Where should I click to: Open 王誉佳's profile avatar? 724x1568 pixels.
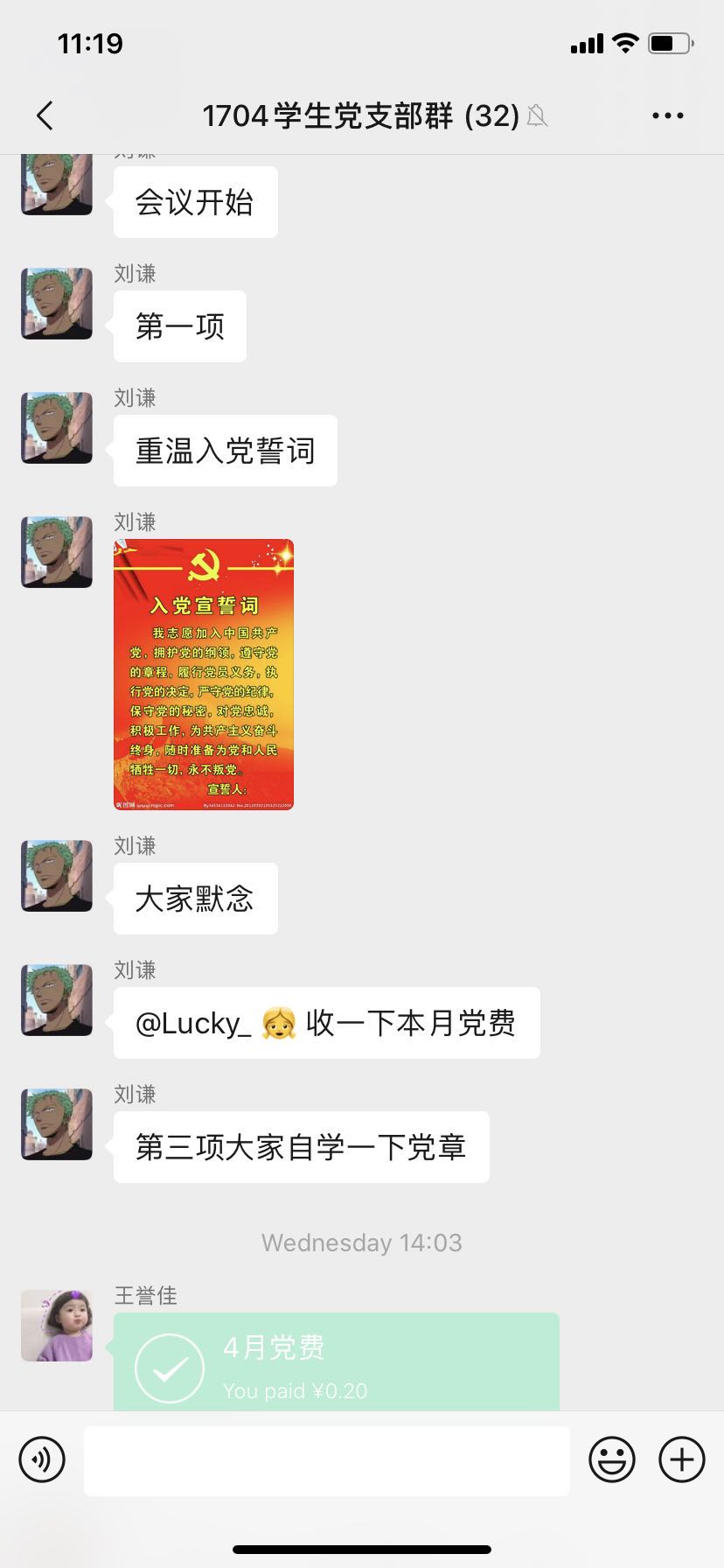57,1326
